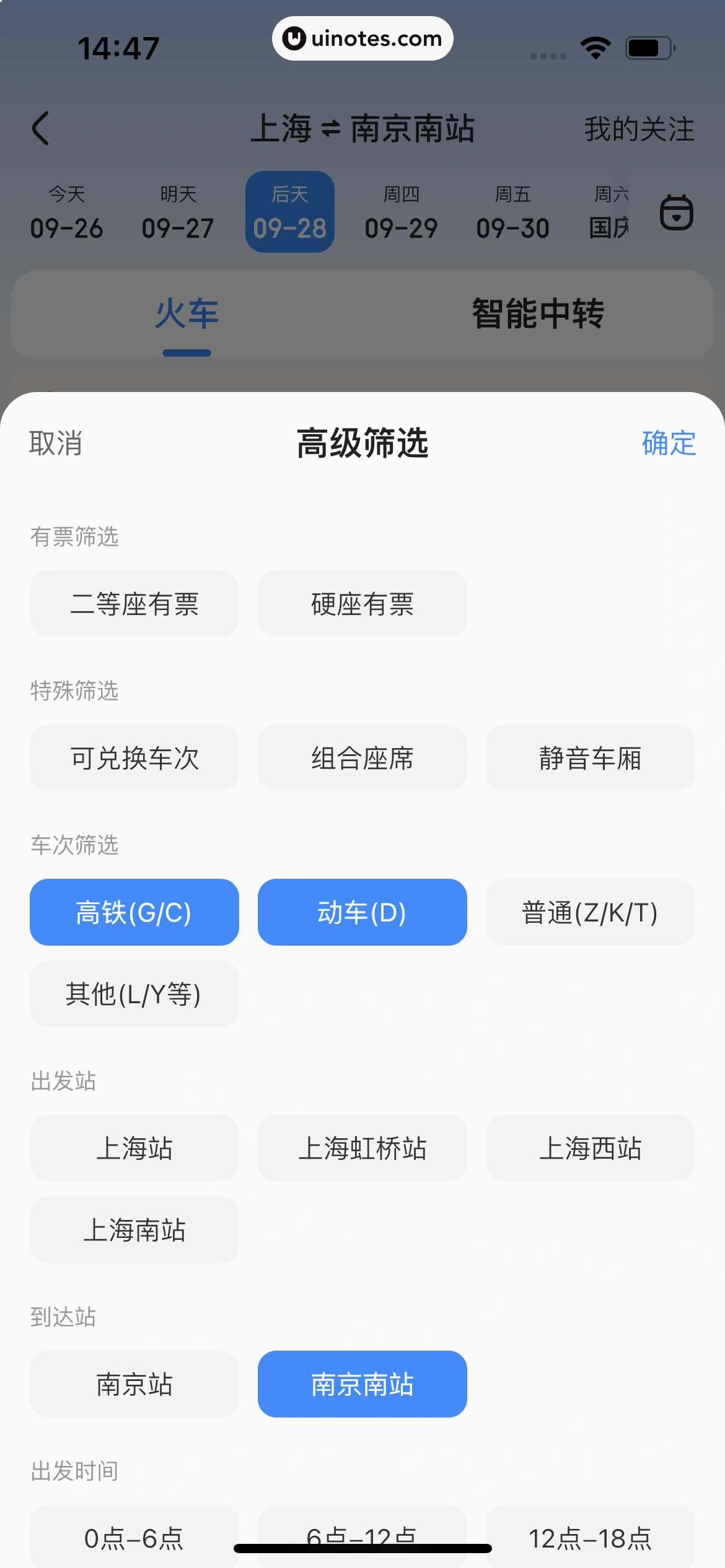This screenshot has width=725, height=1568.
Task: Deselect 动车(D) train type
Action: tap(362, 912)
